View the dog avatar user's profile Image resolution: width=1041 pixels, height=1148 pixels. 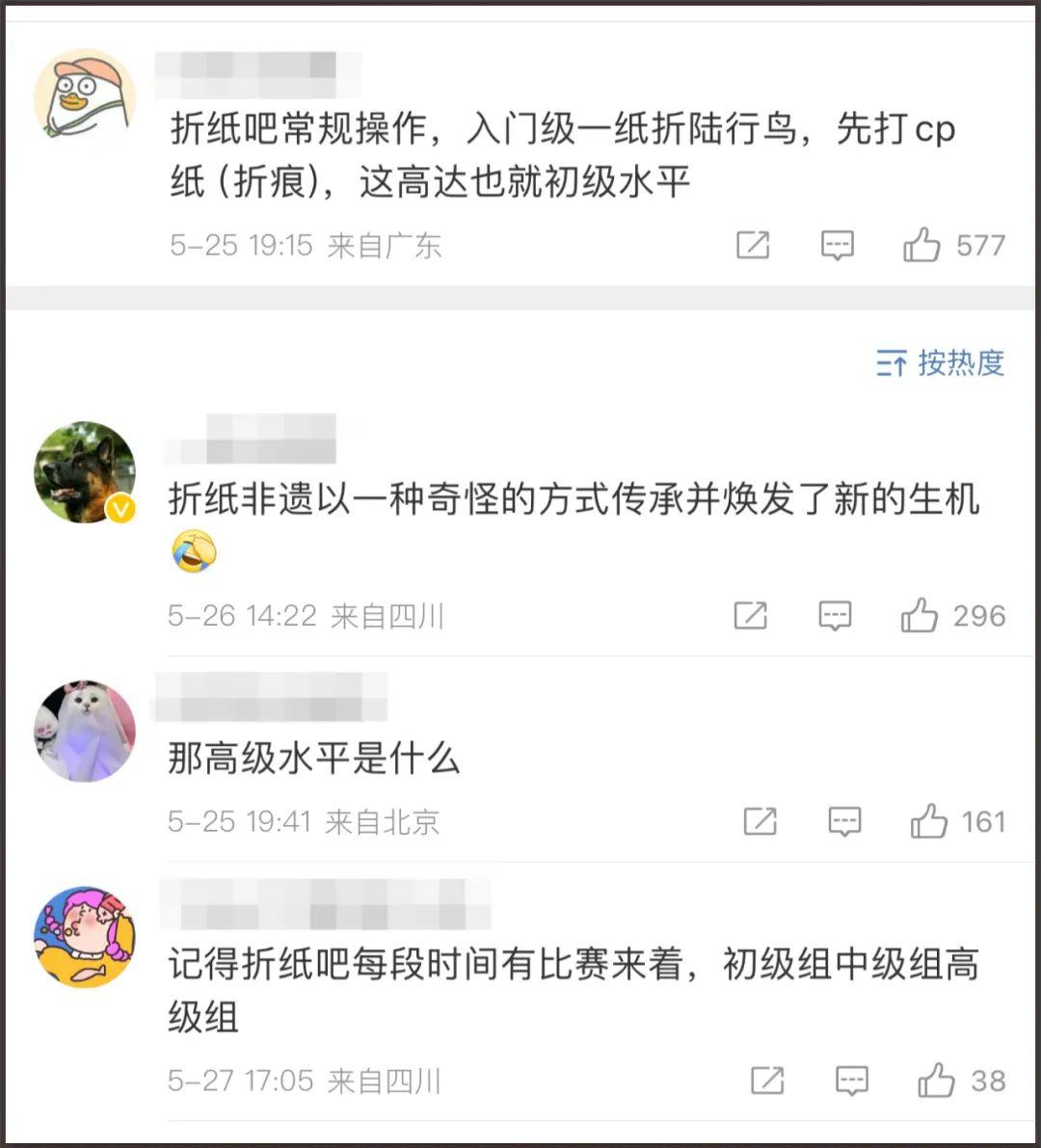click(85, 472)
